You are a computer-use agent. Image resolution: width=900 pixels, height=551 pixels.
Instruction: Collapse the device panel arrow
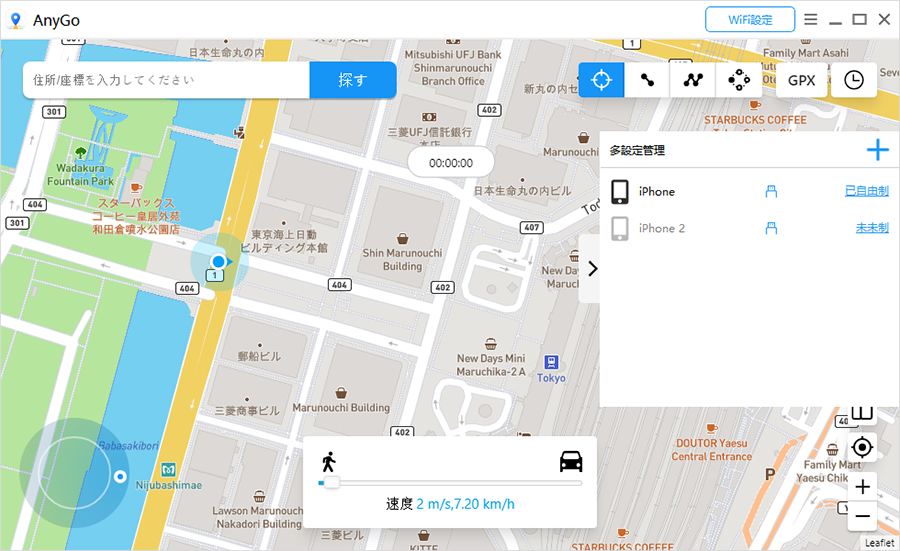[591, 268]
